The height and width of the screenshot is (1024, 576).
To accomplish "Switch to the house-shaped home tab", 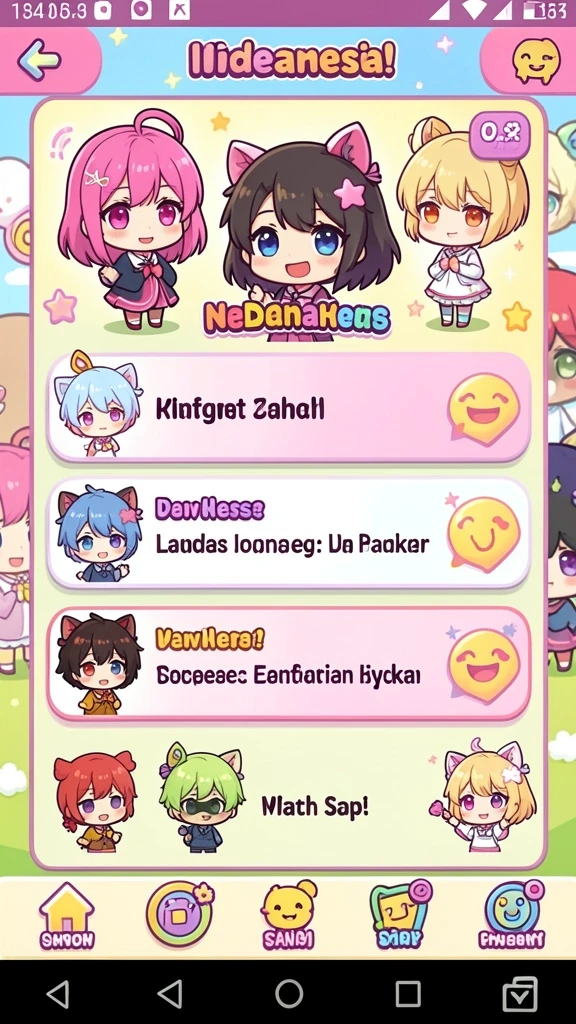I will [67, 916].
